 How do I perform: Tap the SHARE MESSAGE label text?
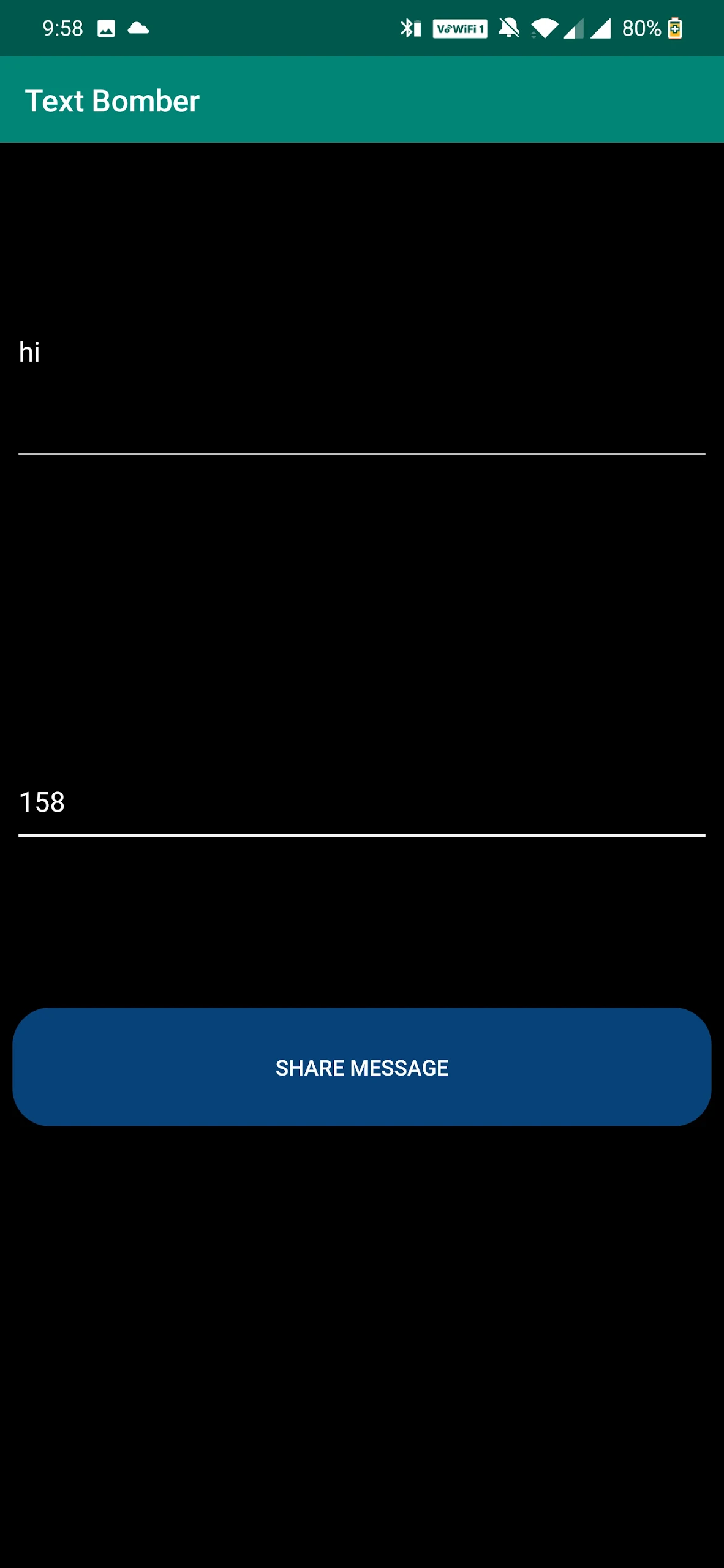pyautogui.click(x=362, y=1067)
